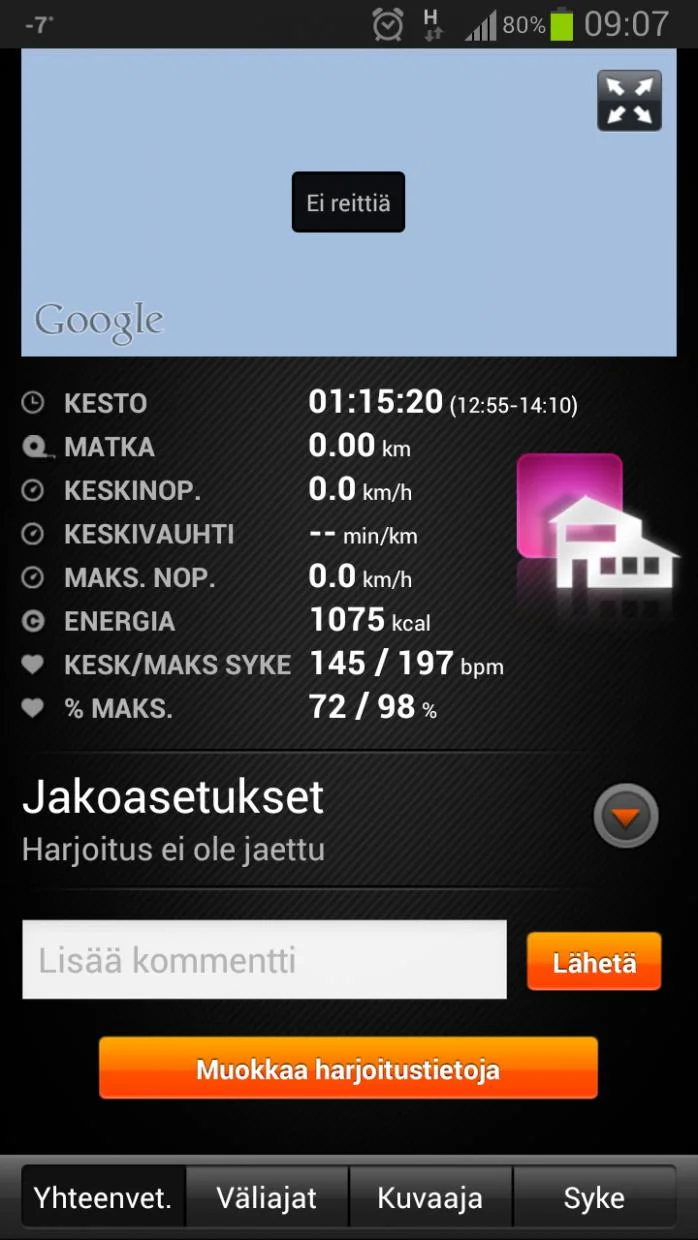Select the Syke heart rate tab
The image size is (698, 1240).
click(594, 1197)
